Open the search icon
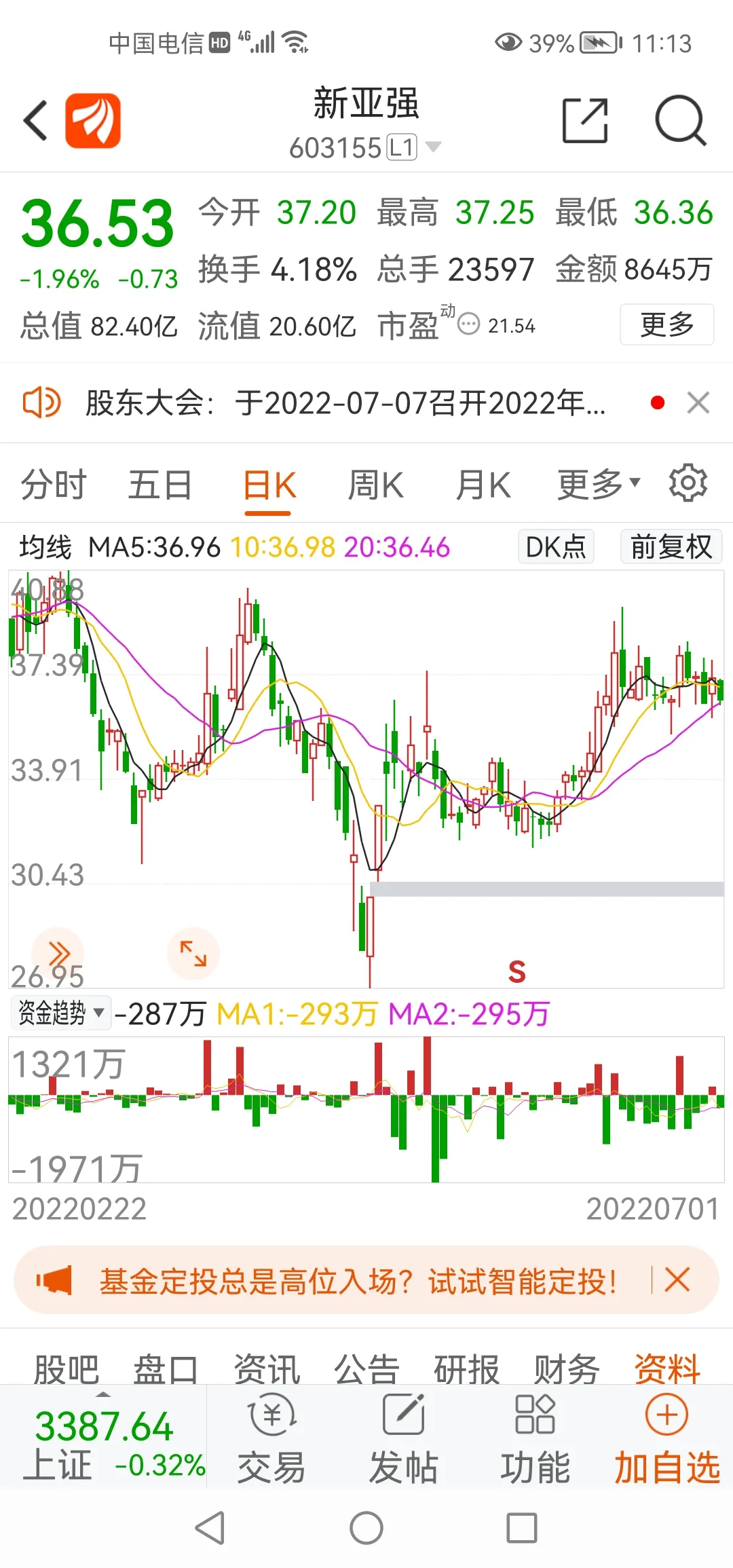Image resolution: width=733 pixels, height=1568 pixels. tap(680, 121)
